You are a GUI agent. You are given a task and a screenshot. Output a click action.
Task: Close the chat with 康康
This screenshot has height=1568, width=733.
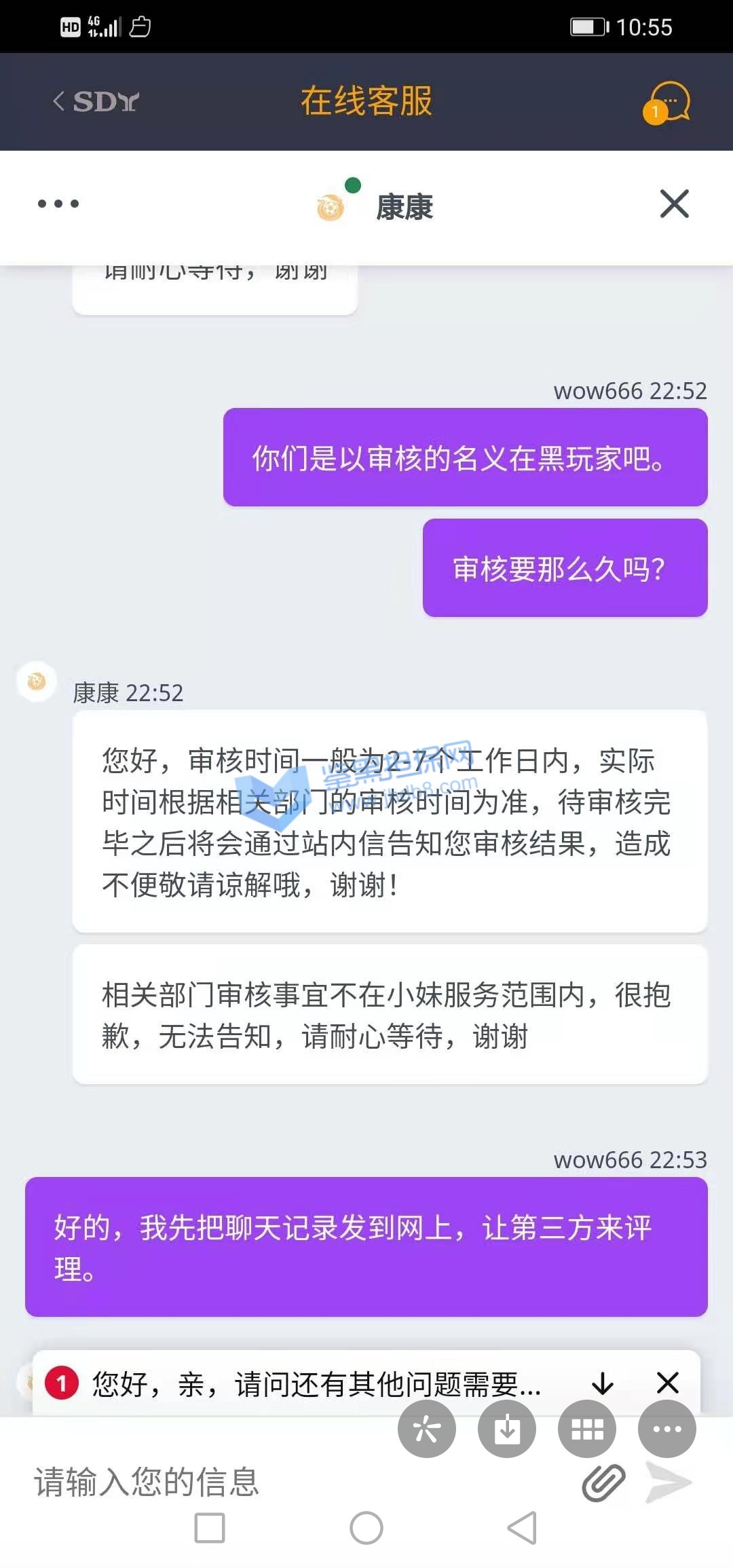pyautogui.click(x=674, y=204)
